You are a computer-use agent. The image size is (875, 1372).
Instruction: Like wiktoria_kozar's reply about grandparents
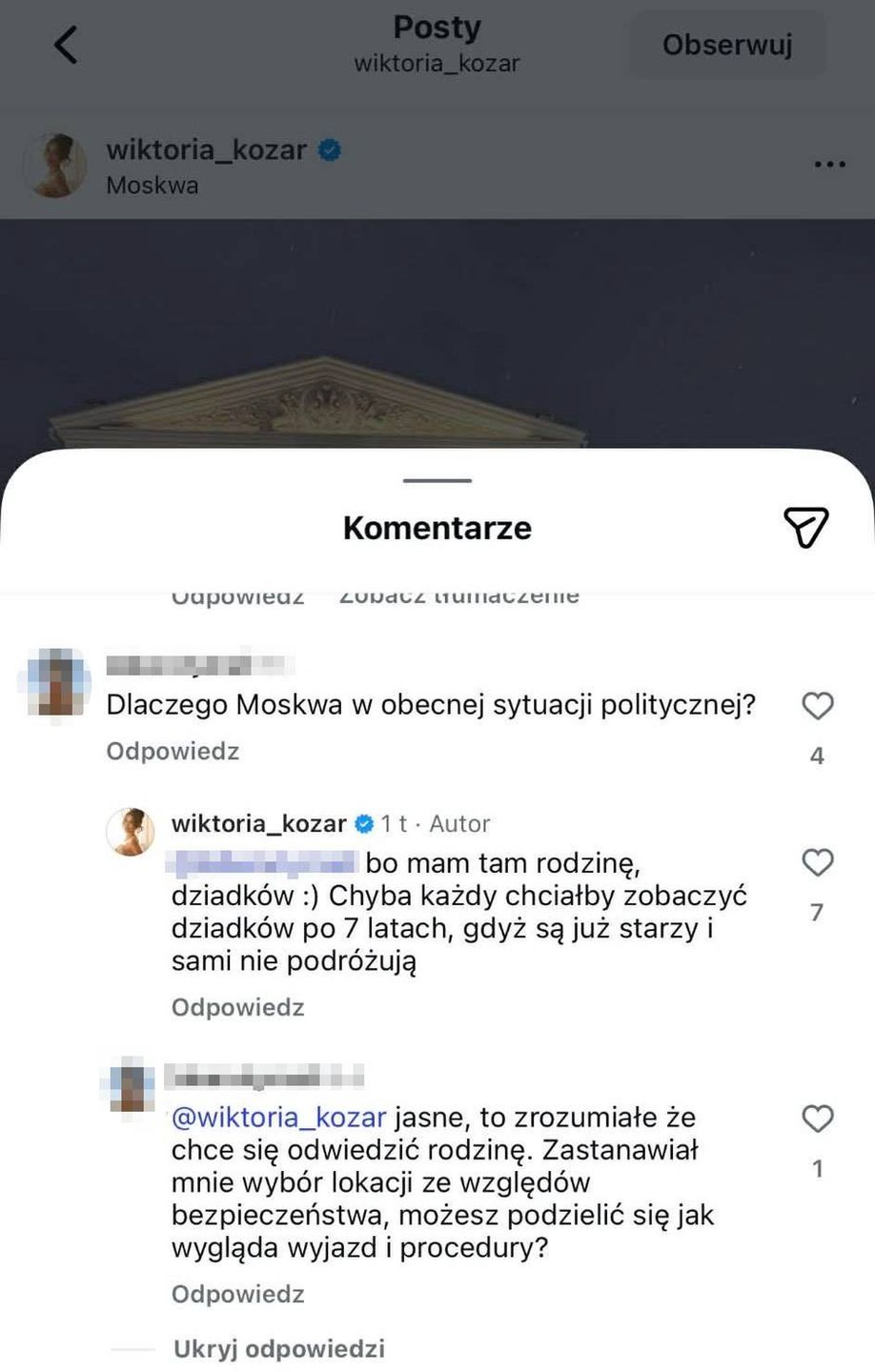817,862
